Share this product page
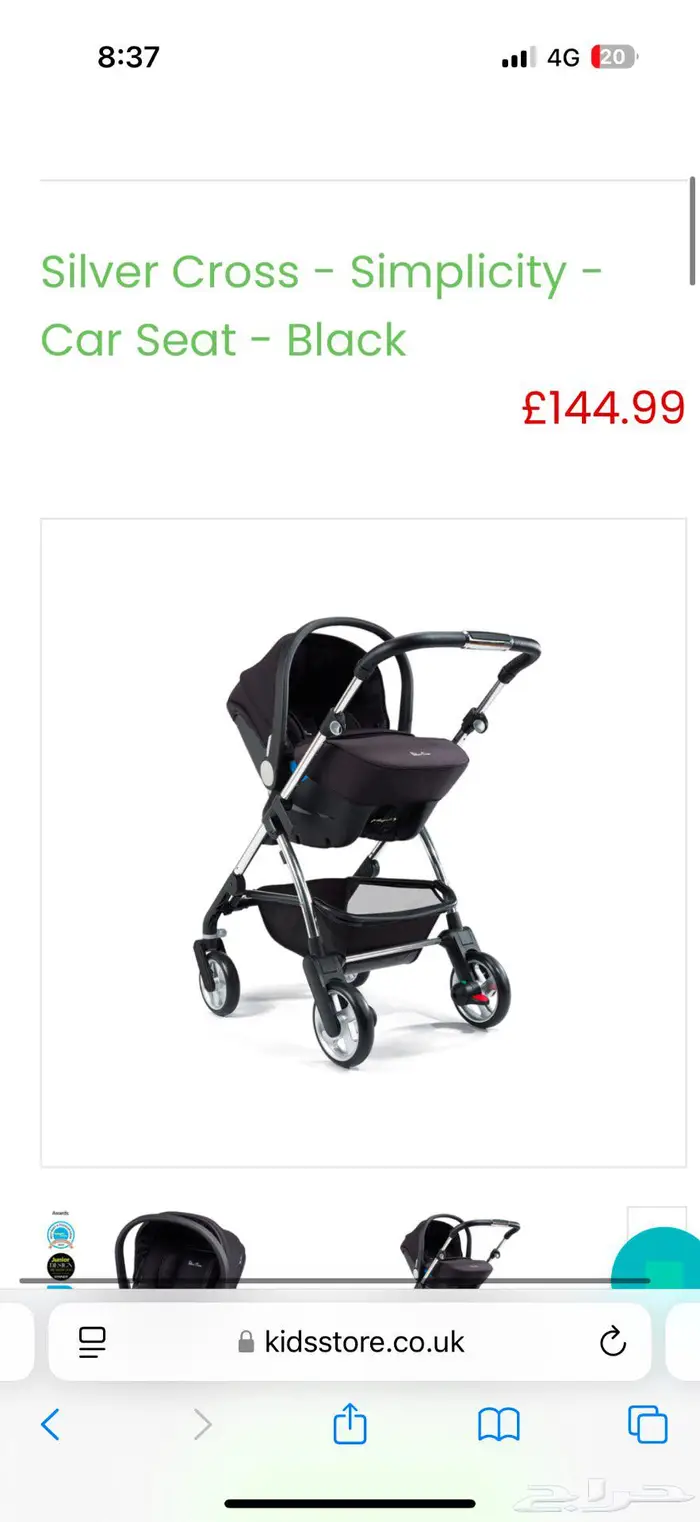The height and width of the screenshot is (1522, 700). click(x=349, y=1423)
